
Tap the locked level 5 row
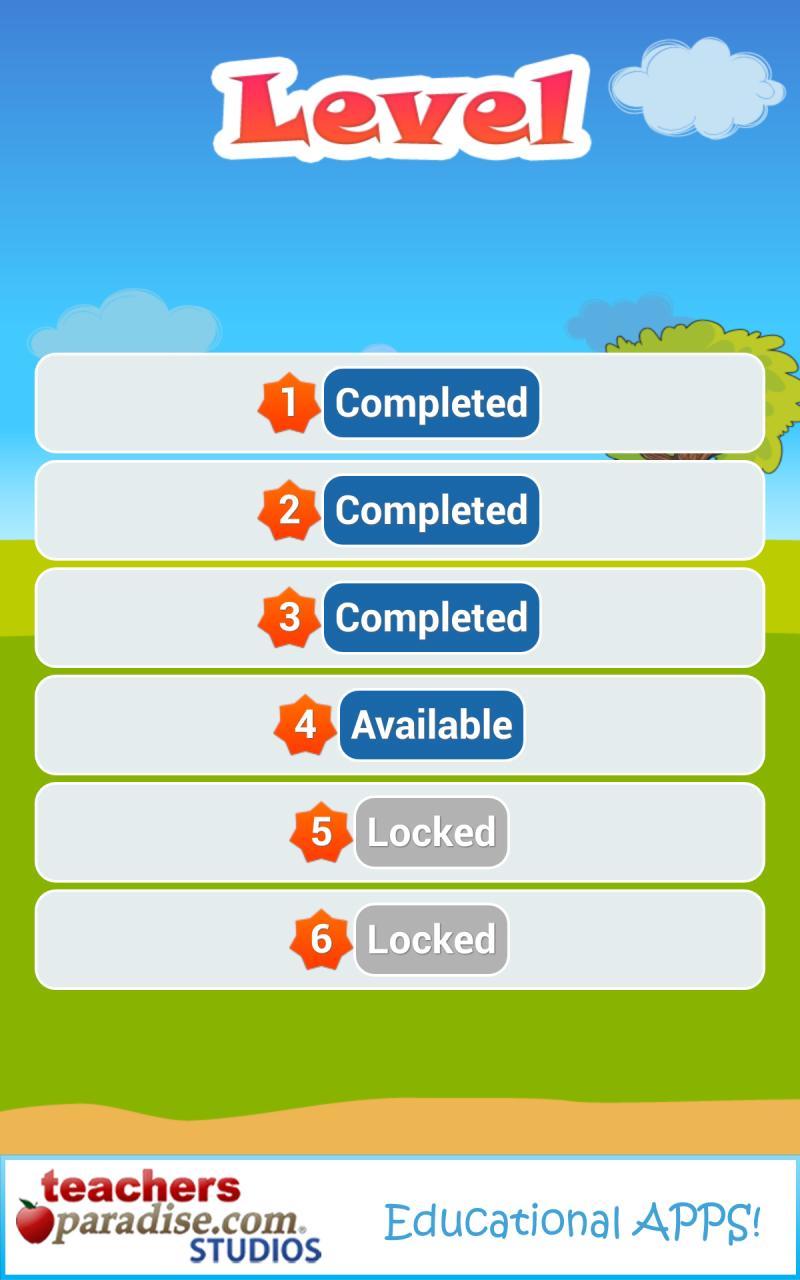pos(400,832)
